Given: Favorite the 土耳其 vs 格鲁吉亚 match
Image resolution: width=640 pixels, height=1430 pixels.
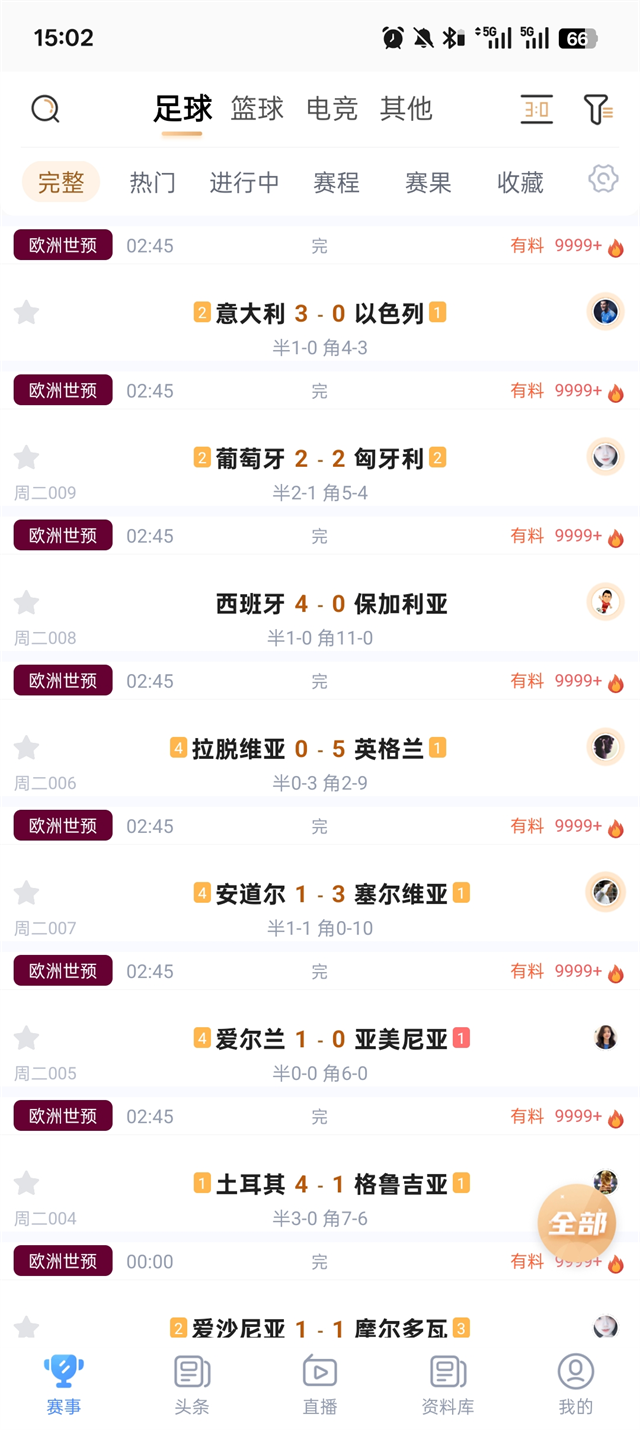Looking at the screenshot, I should (26, 1184).
